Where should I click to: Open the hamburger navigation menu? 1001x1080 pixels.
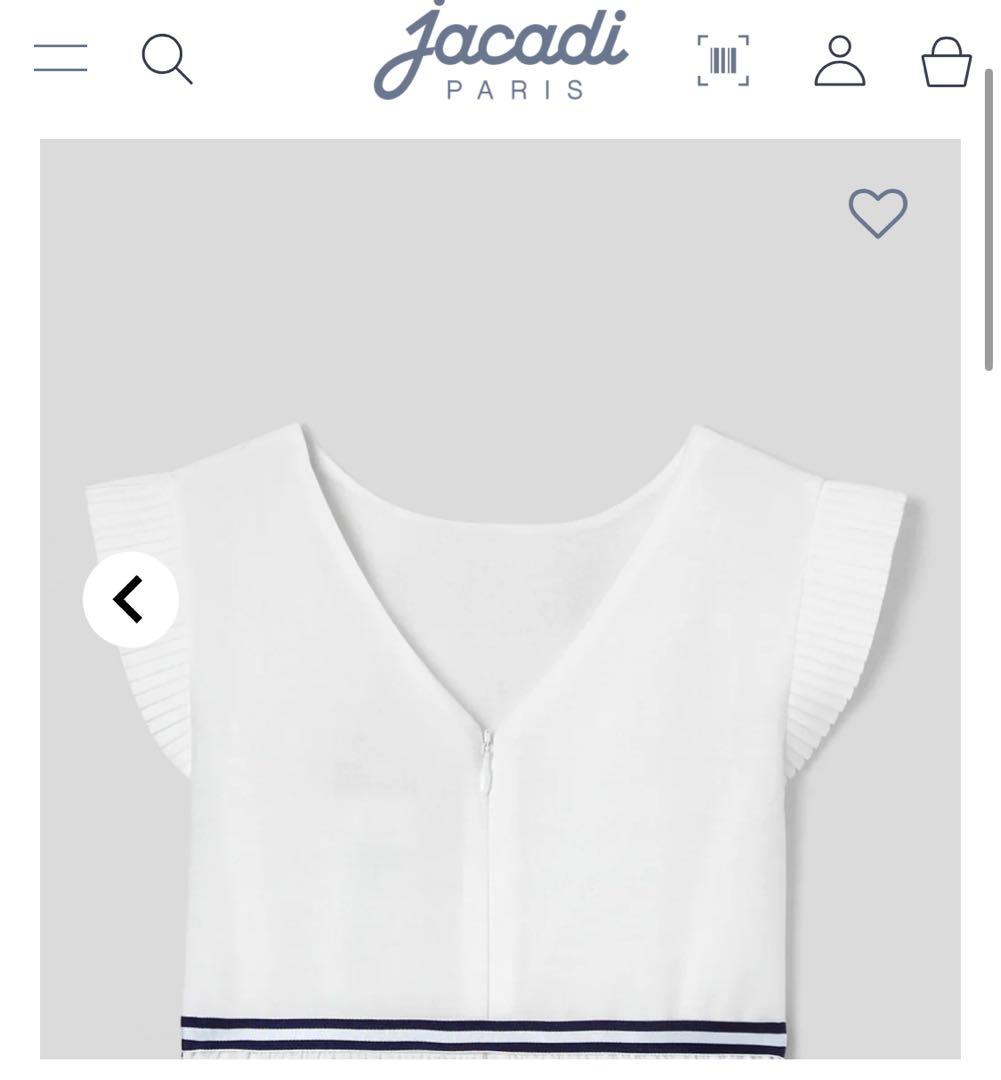pos(60,58)
